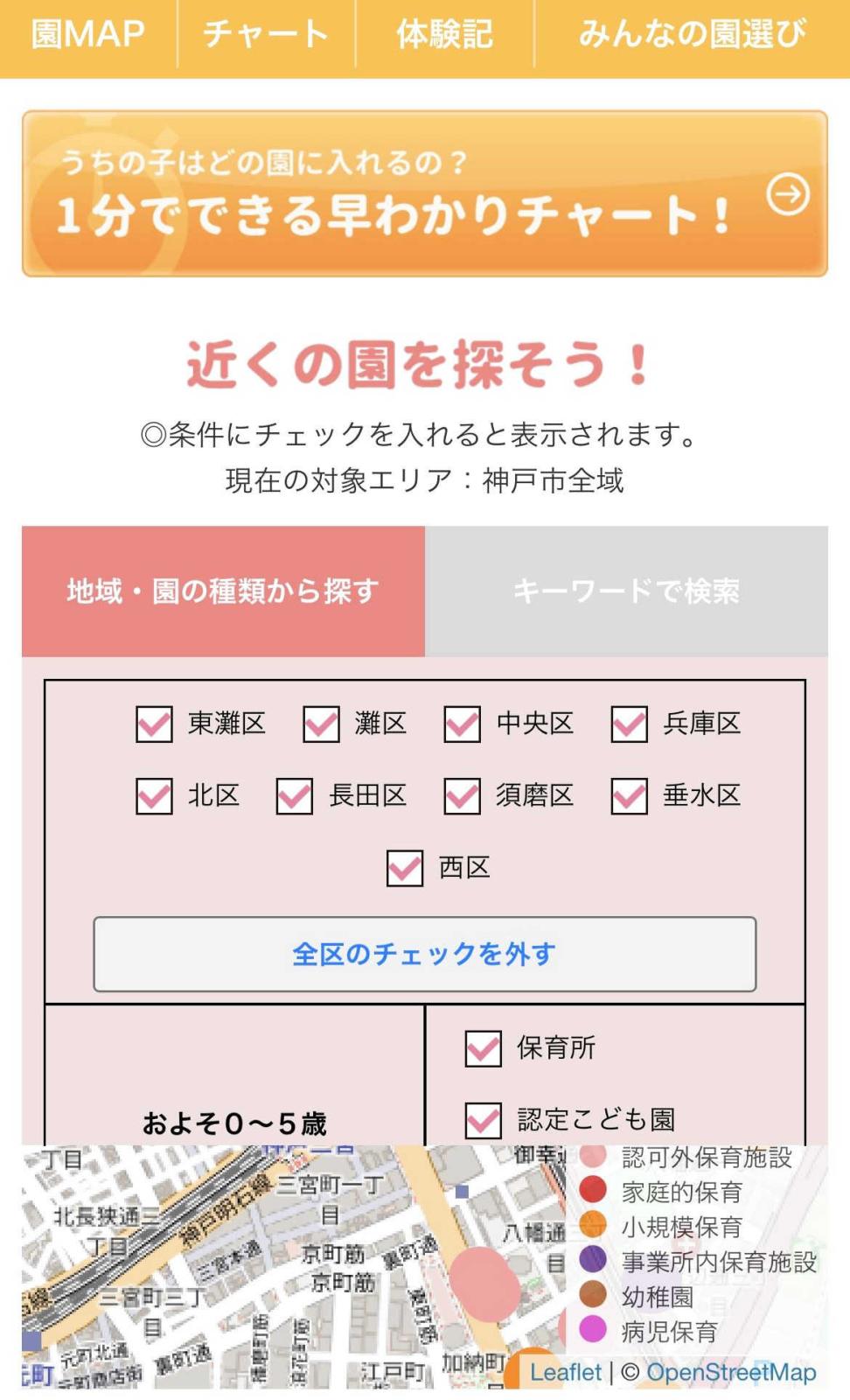Screen dimensions: 850x1400
Task: Uncheck the 東灘区 checkbox
Action: coord(154,724)
